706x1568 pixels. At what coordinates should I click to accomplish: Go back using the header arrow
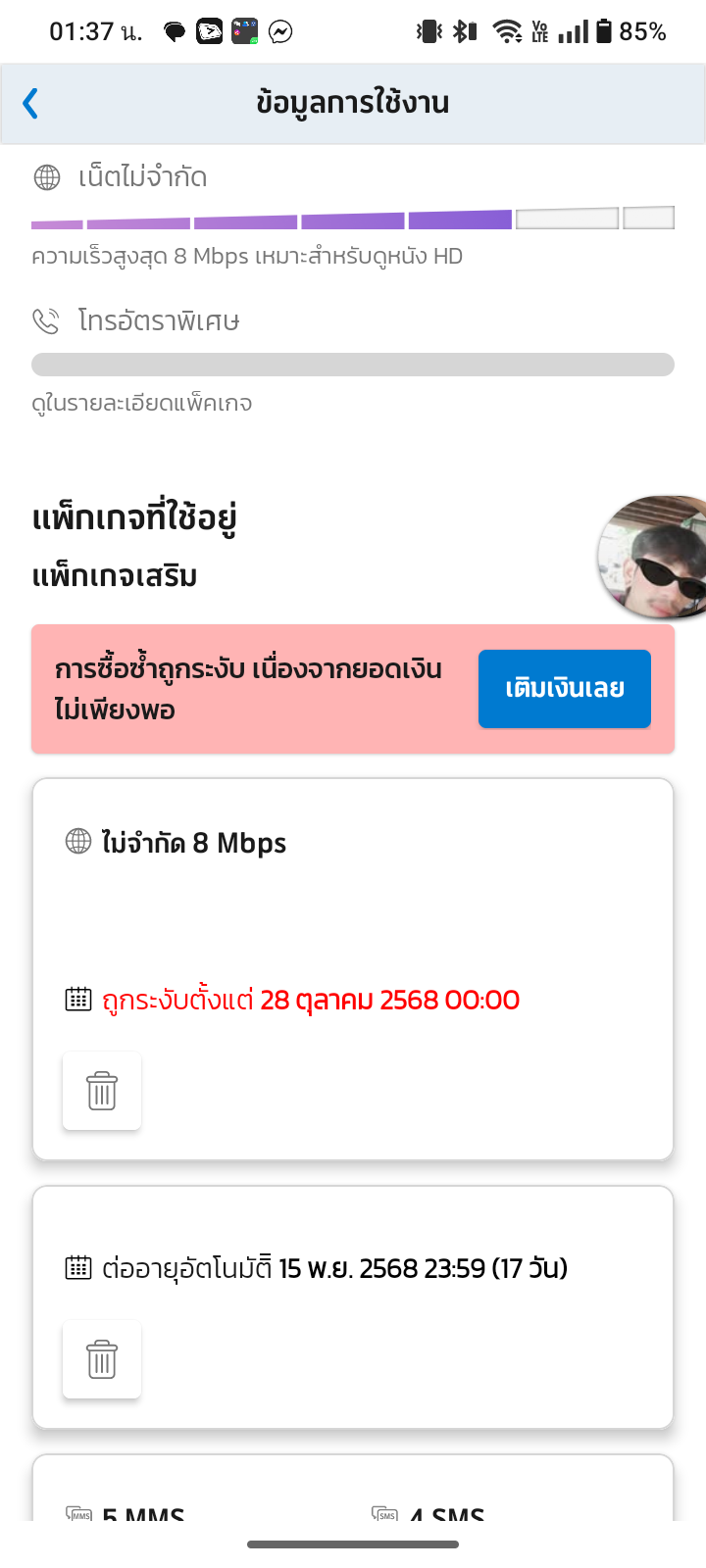(31, 103)
